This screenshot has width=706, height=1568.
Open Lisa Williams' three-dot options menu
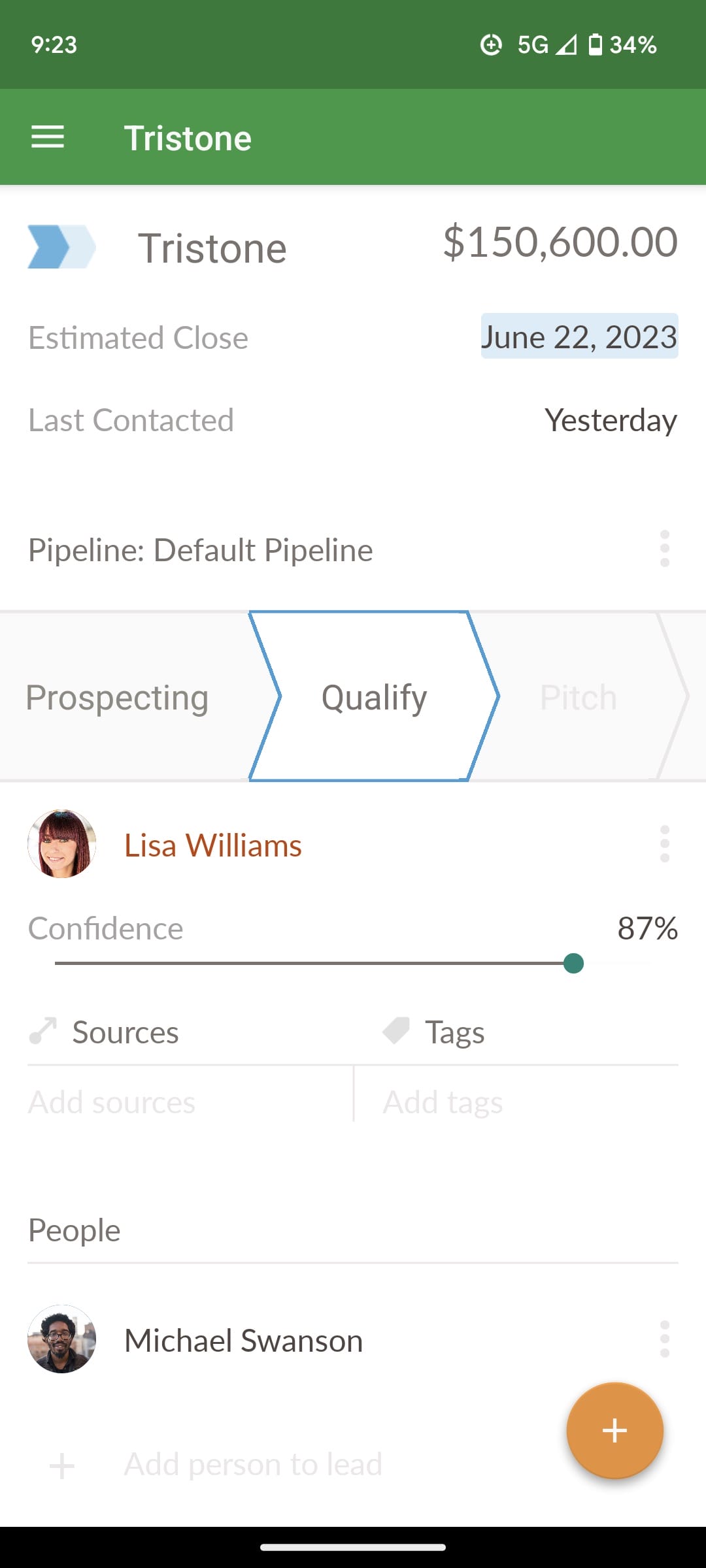[x=664, y=844]
